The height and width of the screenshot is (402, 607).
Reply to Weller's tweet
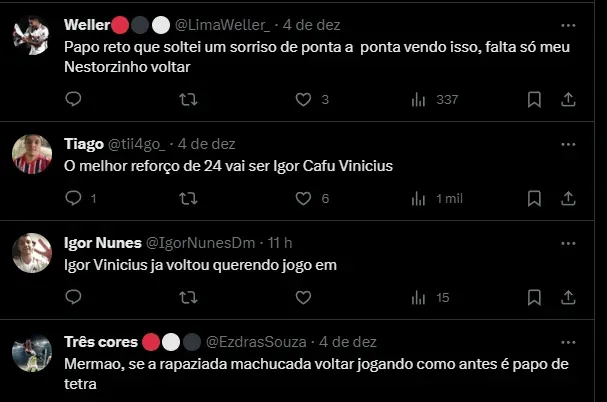click(72, 99)
